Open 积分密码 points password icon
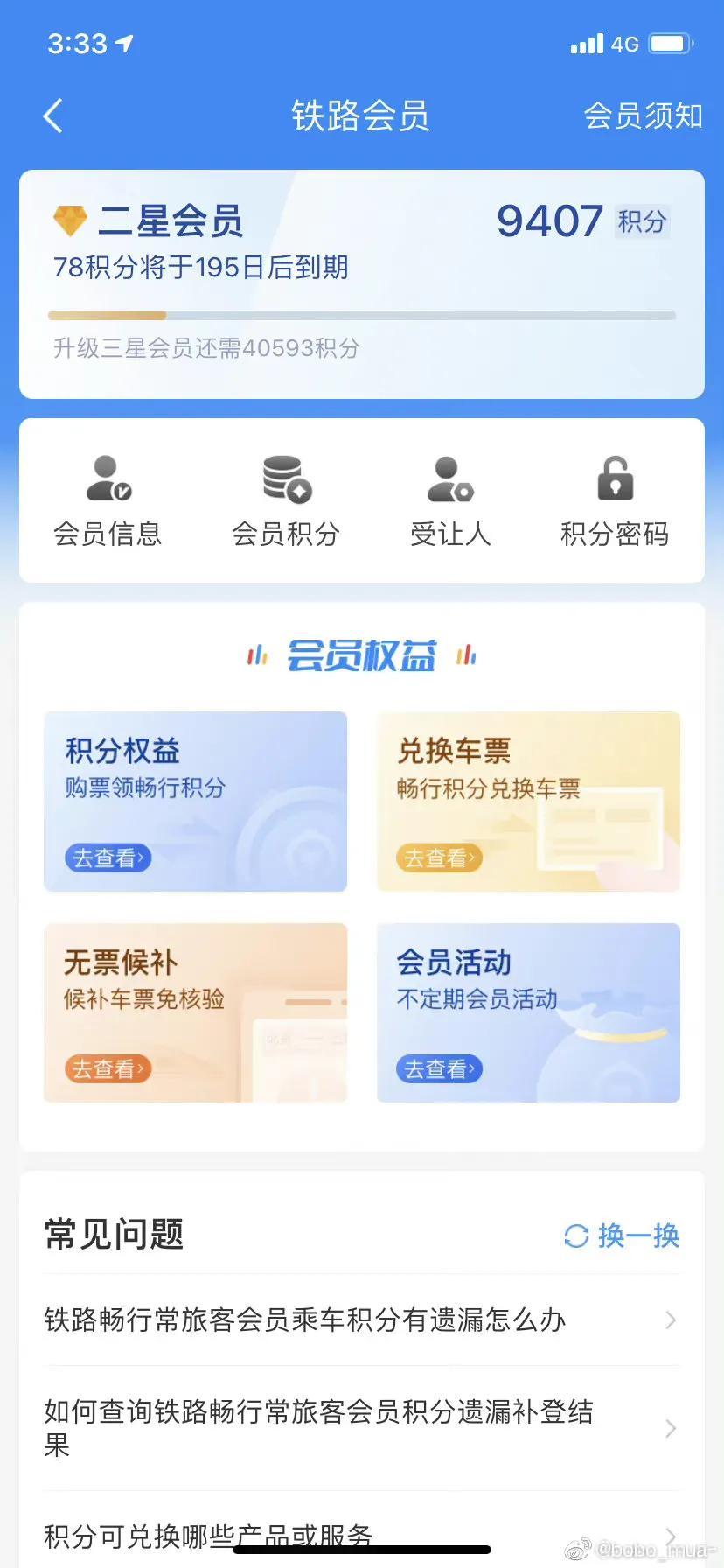724x1568 pixels. click(613, 499)
